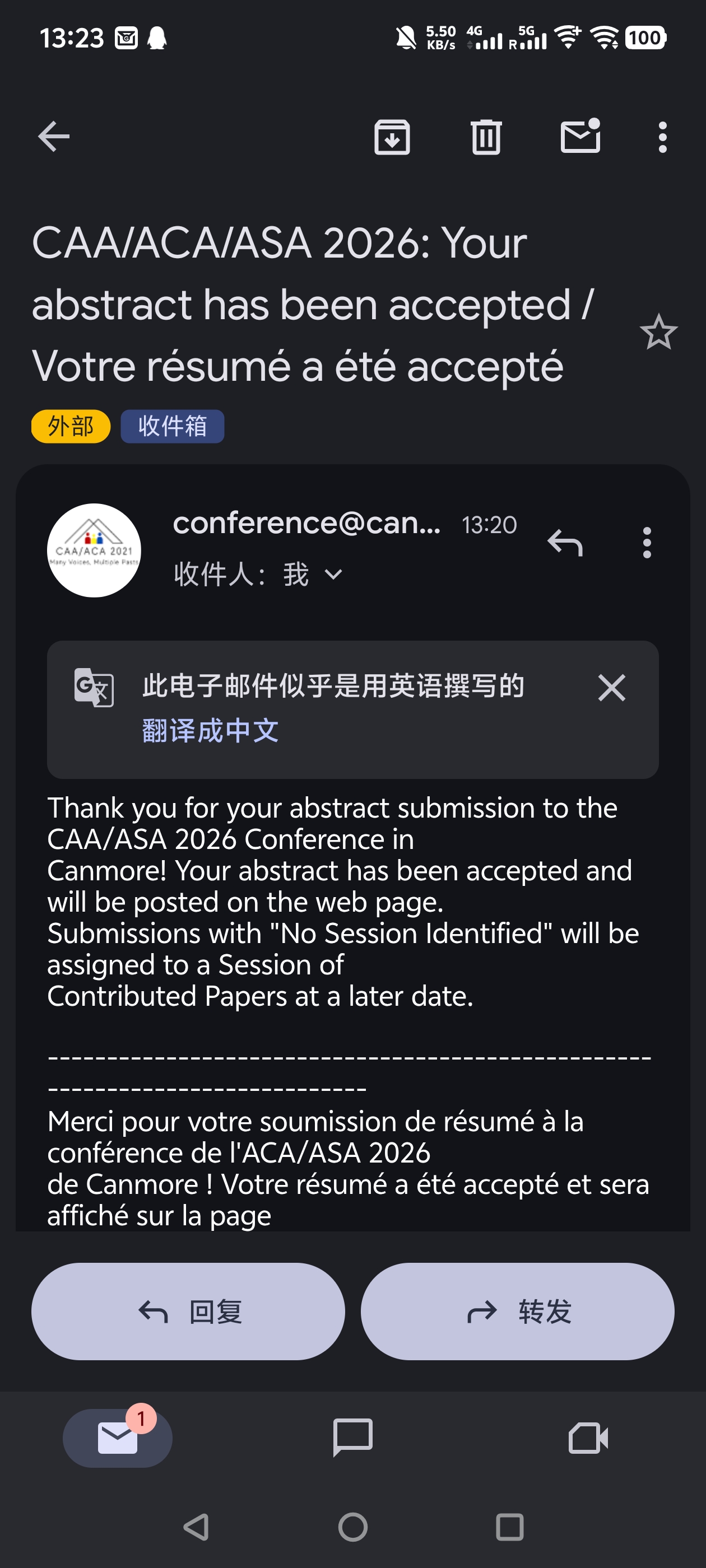
Task: Star this conversation
Action: [658, 332]
